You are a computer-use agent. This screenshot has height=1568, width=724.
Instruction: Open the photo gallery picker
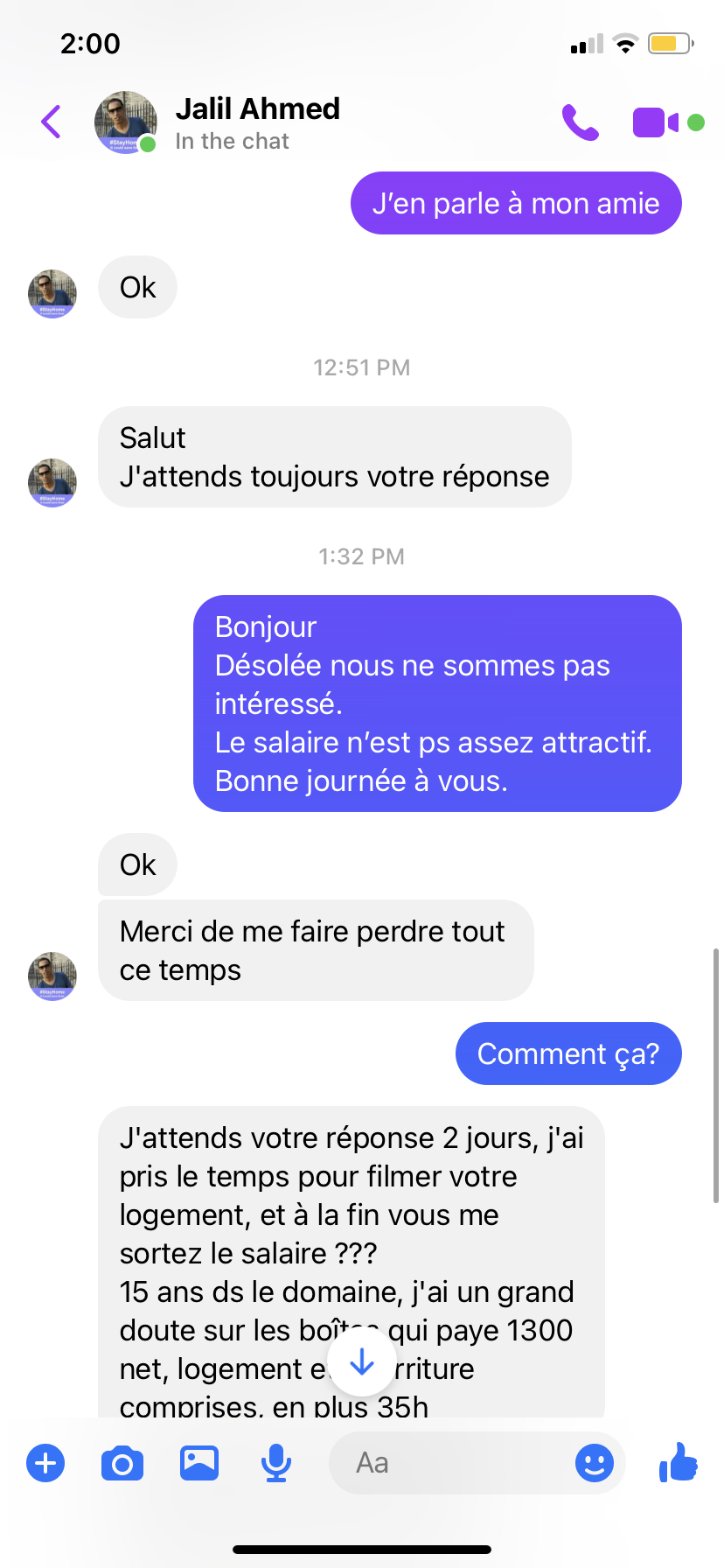(199, 1463)
